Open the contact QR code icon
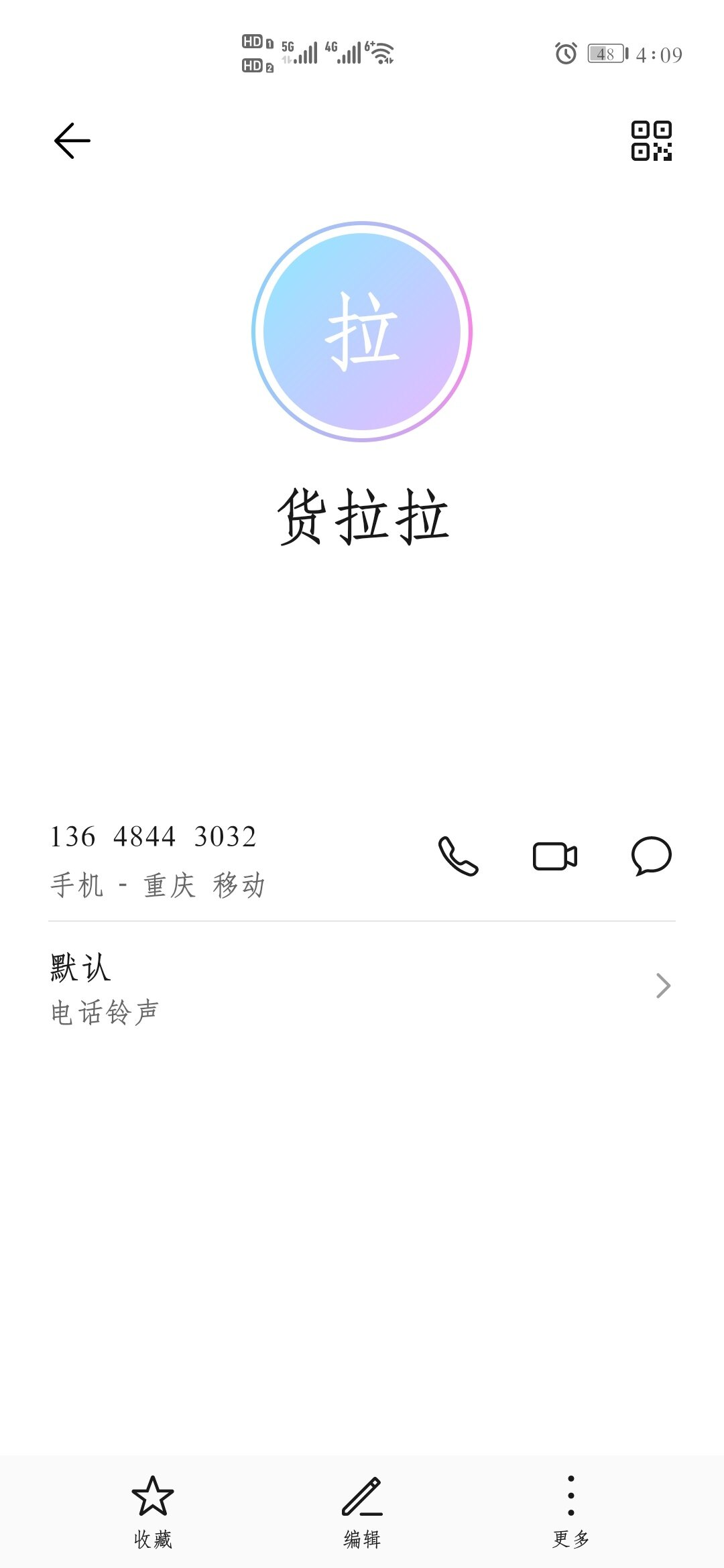724x1568 pixels. click(x=651, y=141)
